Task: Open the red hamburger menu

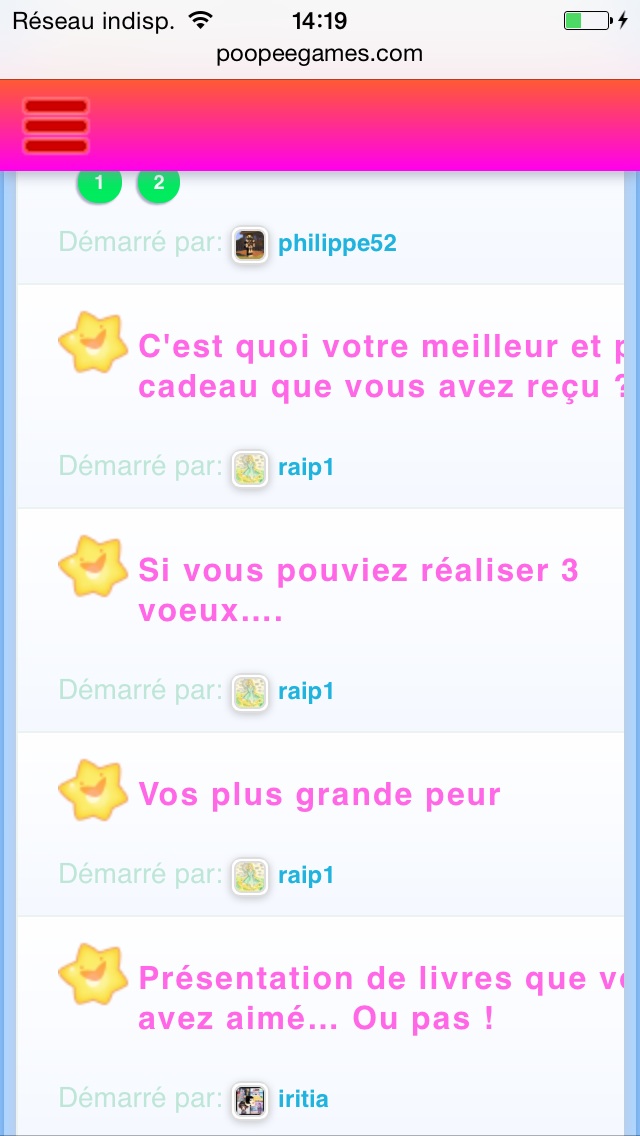Action: (56, 126)
